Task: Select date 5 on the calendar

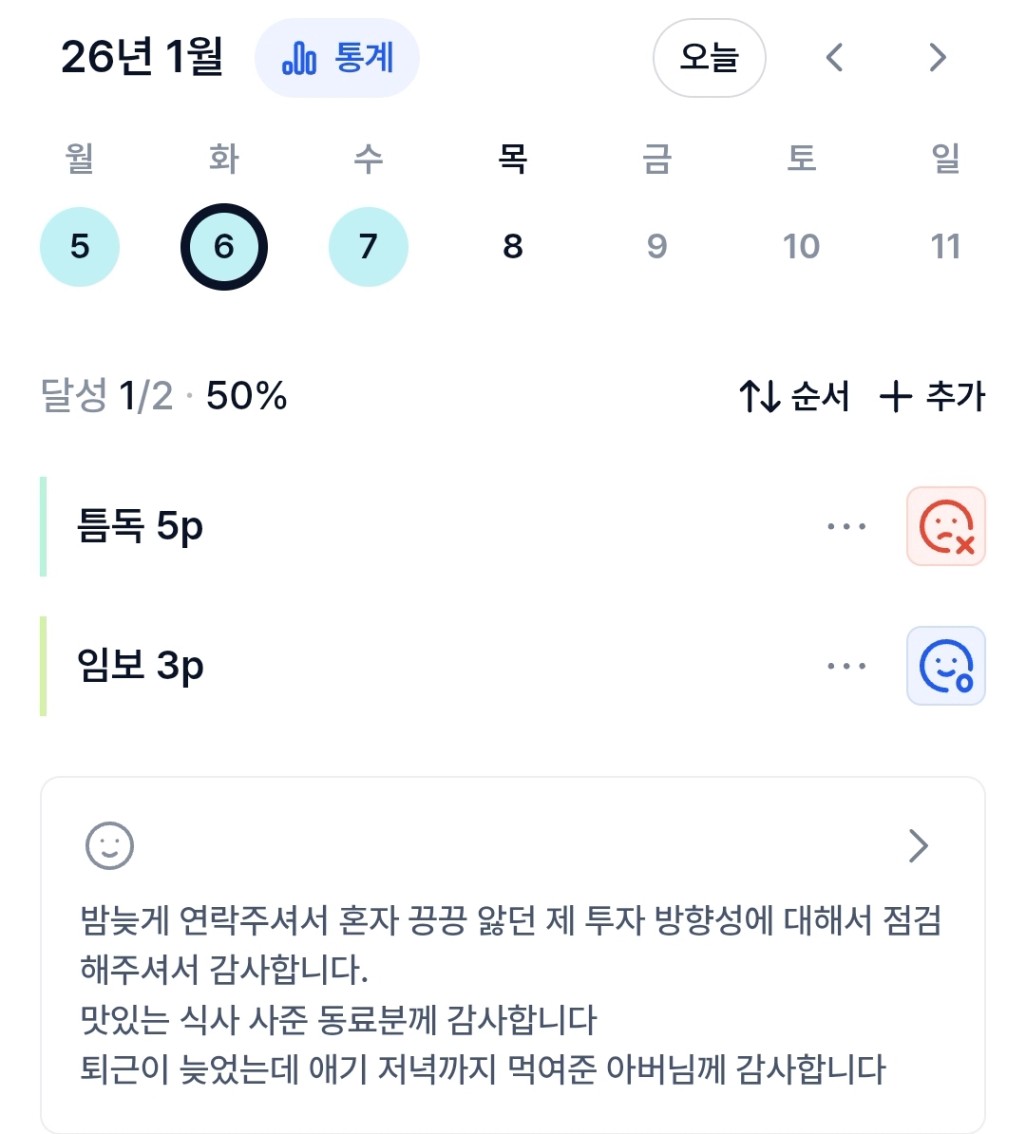Action: tap(80, 247)
